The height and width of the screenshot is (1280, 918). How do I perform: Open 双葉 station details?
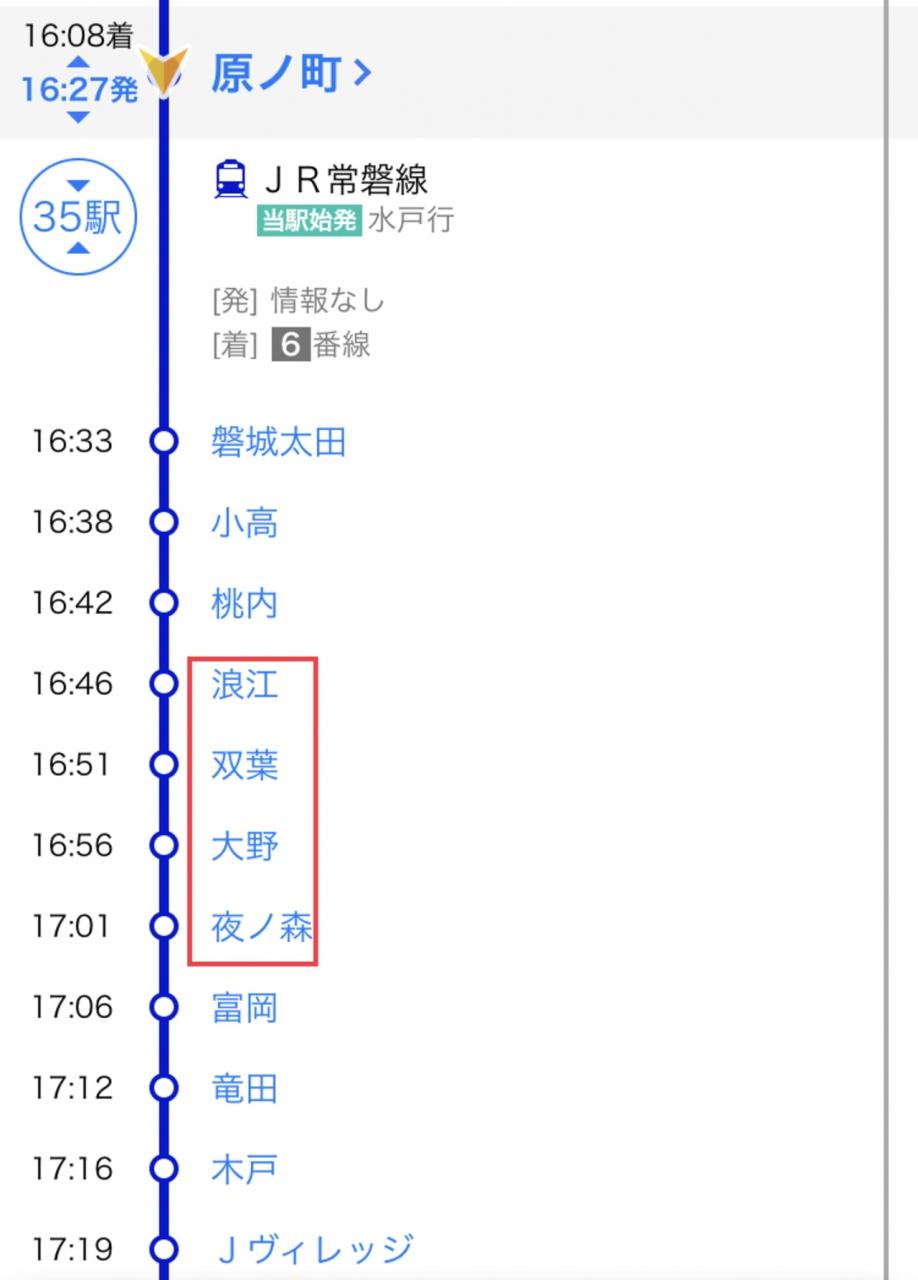coord(244,766)
